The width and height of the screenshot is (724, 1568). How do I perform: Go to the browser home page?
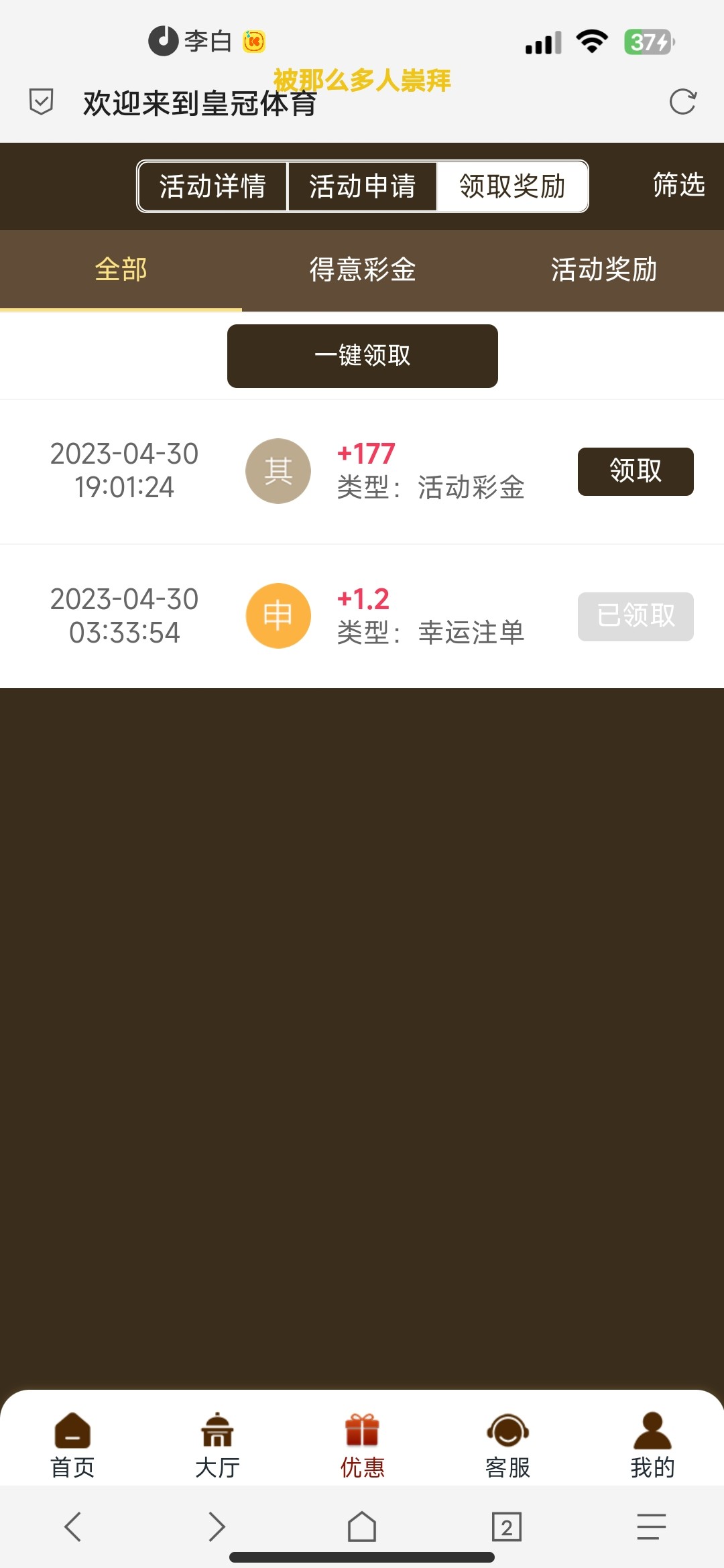362,1527
